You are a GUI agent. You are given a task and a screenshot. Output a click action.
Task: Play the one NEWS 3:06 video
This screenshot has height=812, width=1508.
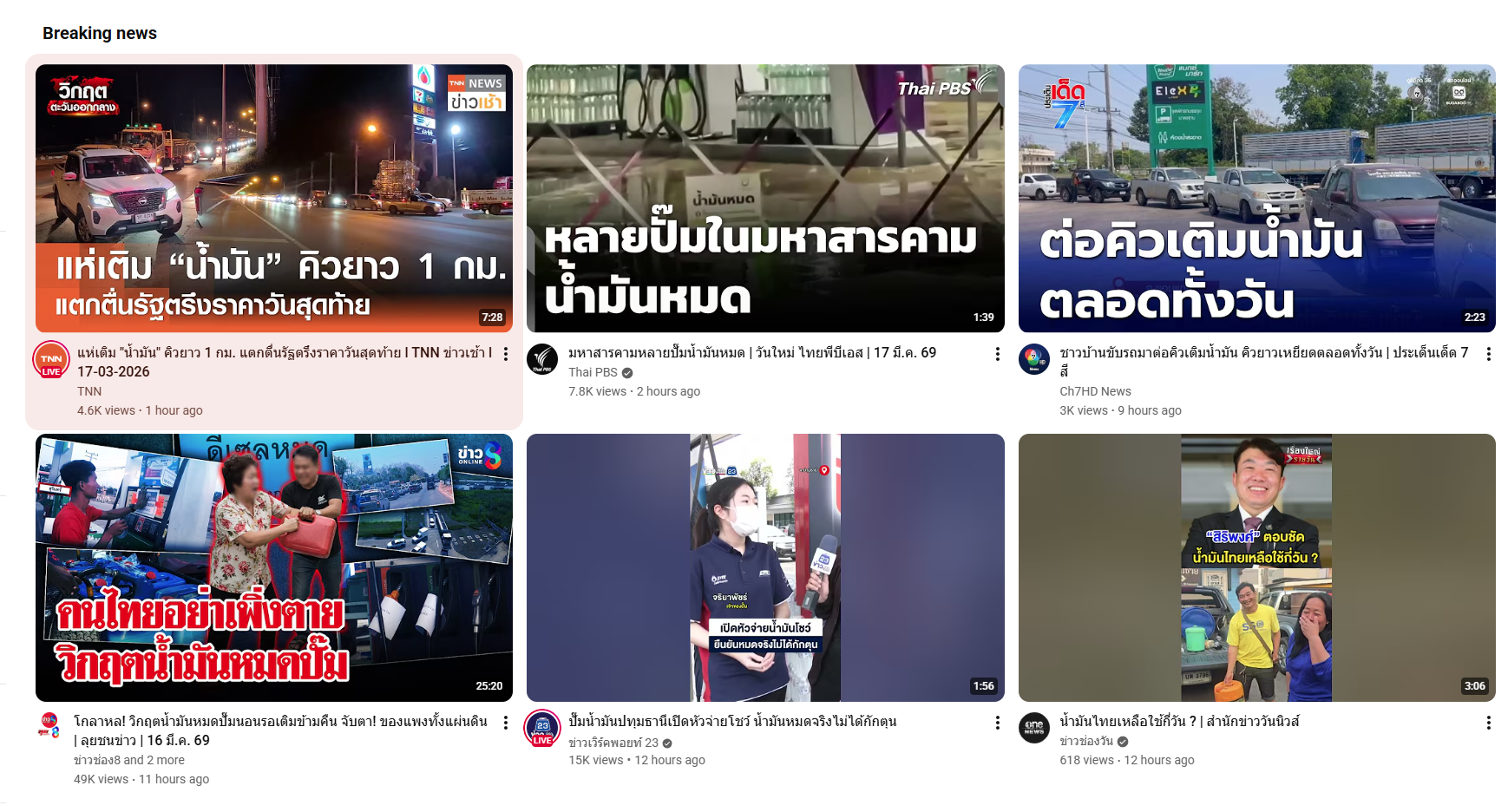[x=1256, y=567]
